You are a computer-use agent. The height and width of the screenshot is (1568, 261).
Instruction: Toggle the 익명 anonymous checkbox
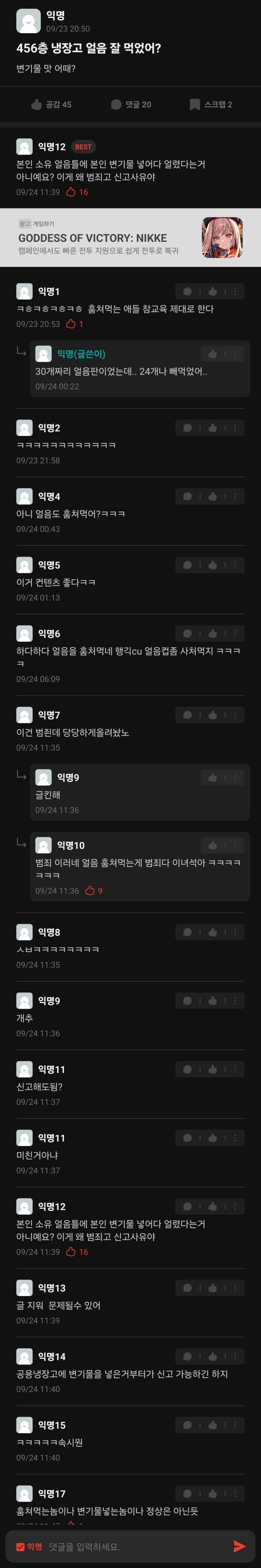pos(21,1547)
